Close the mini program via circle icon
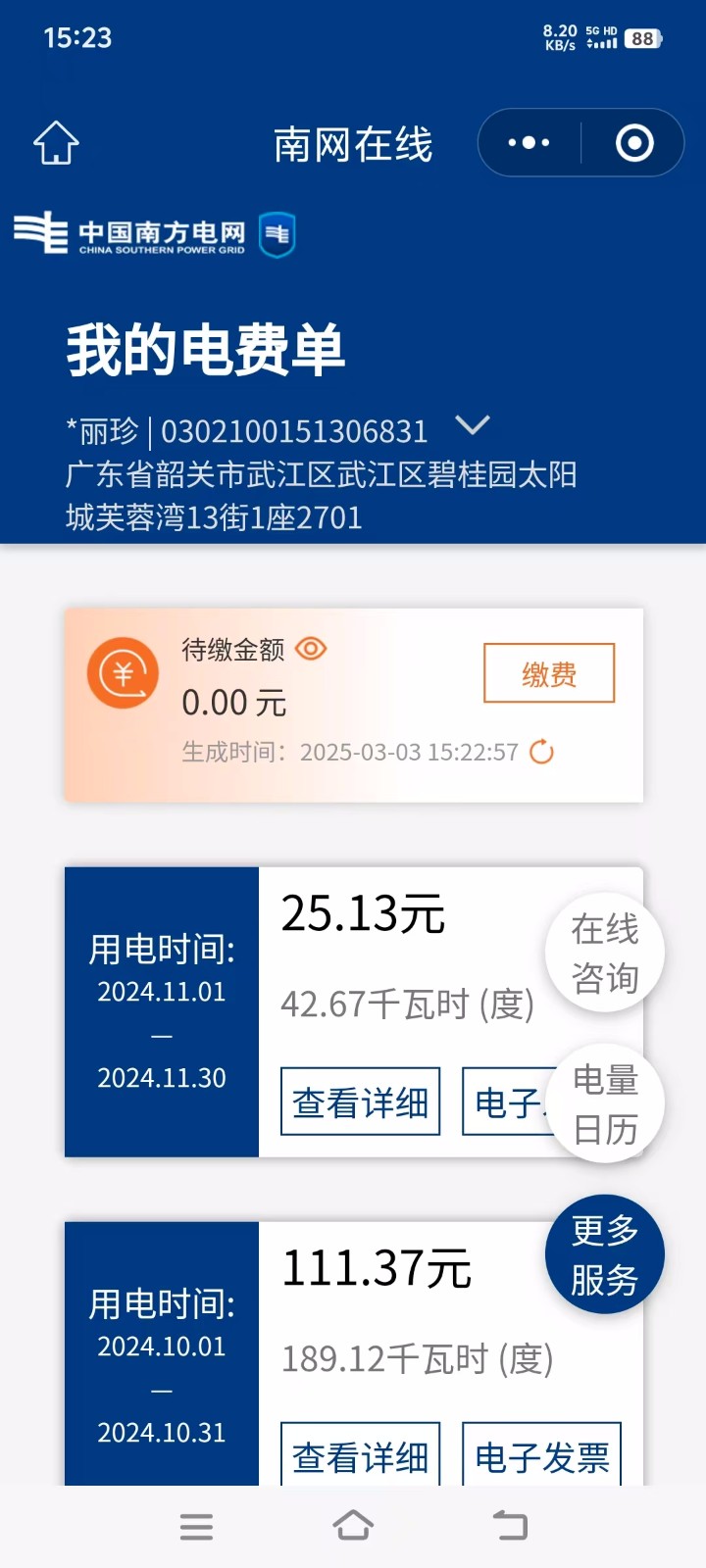 tap(634, 143)
